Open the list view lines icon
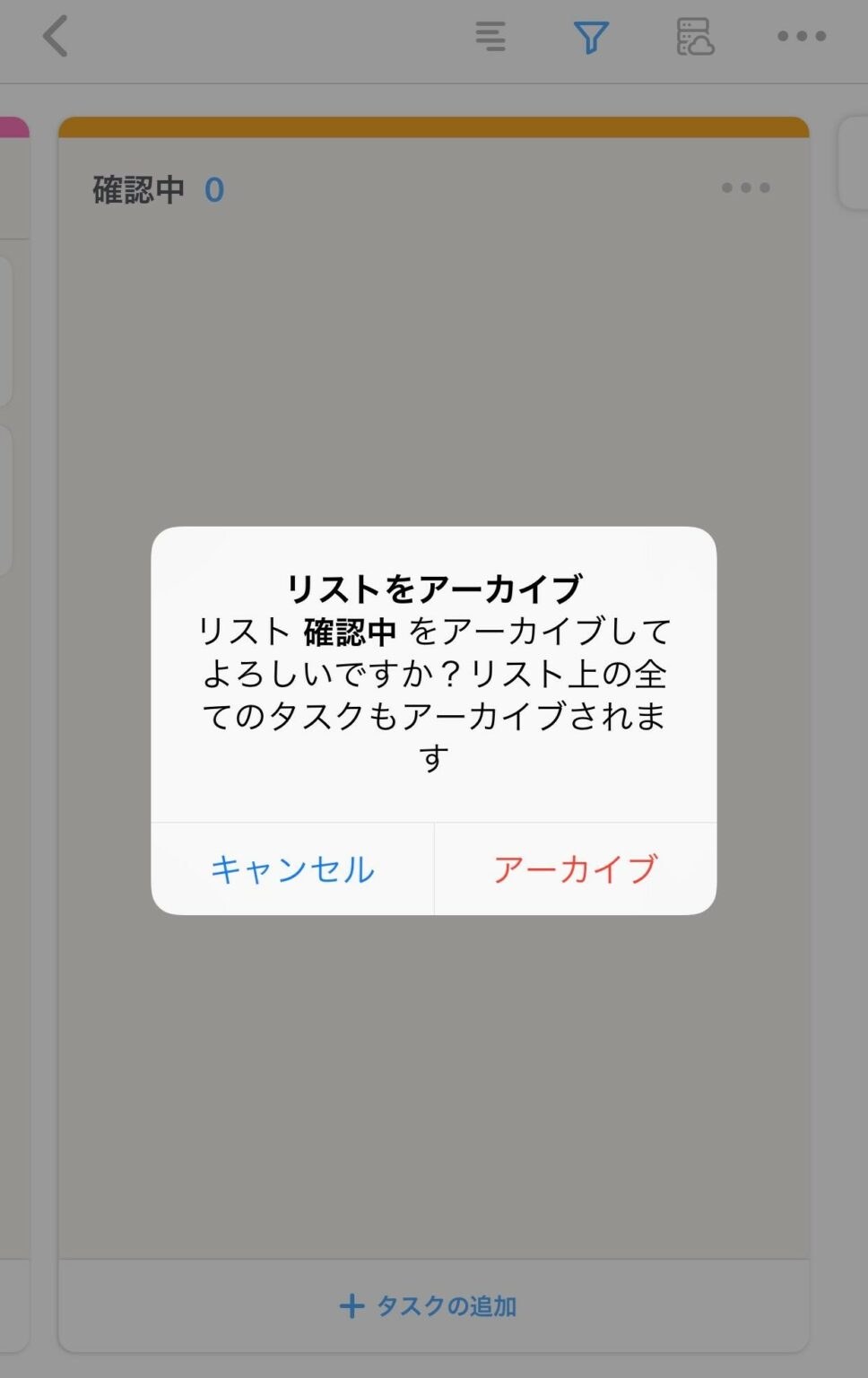 (x=490, y=38)
